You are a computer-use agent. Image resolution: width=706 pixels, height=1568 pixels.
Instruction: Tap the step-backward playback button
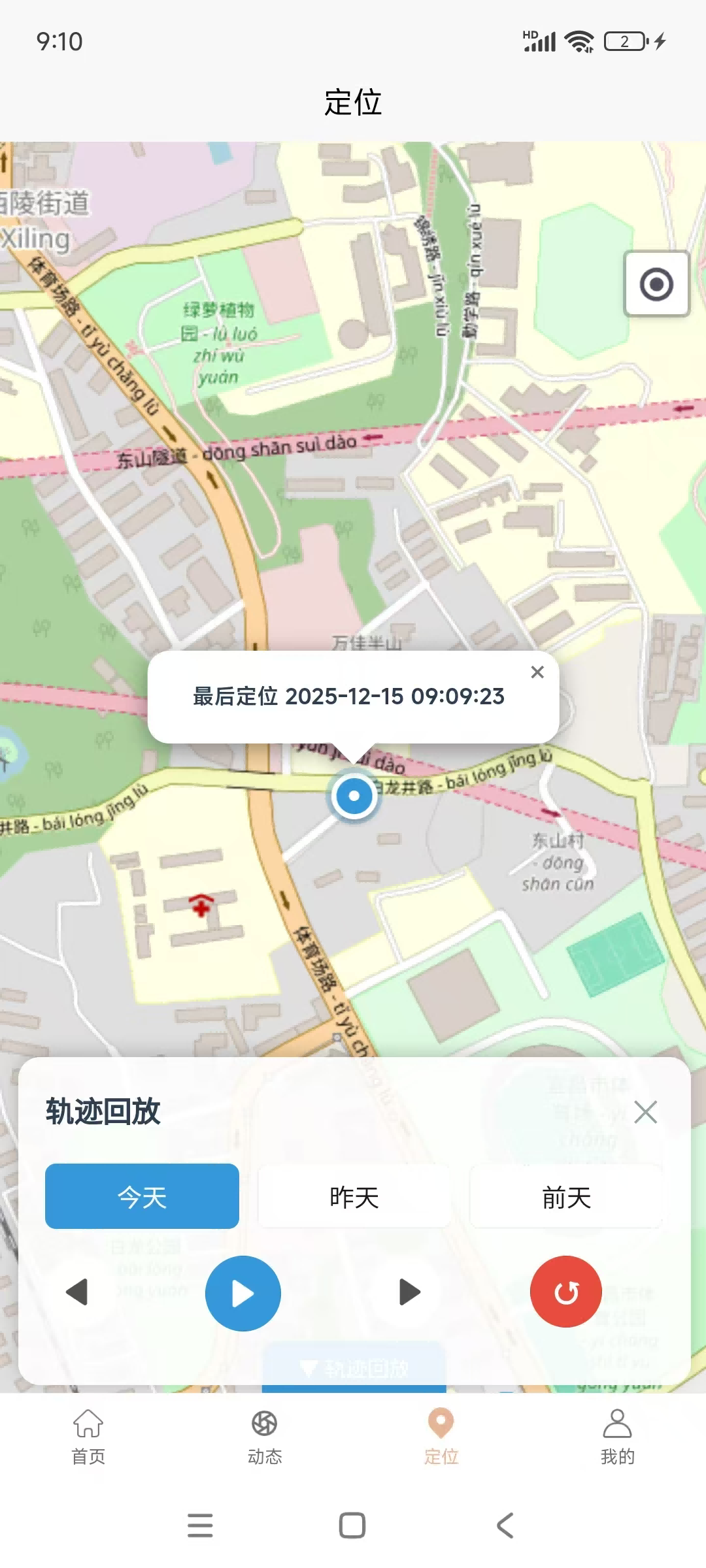[78, 1292]
